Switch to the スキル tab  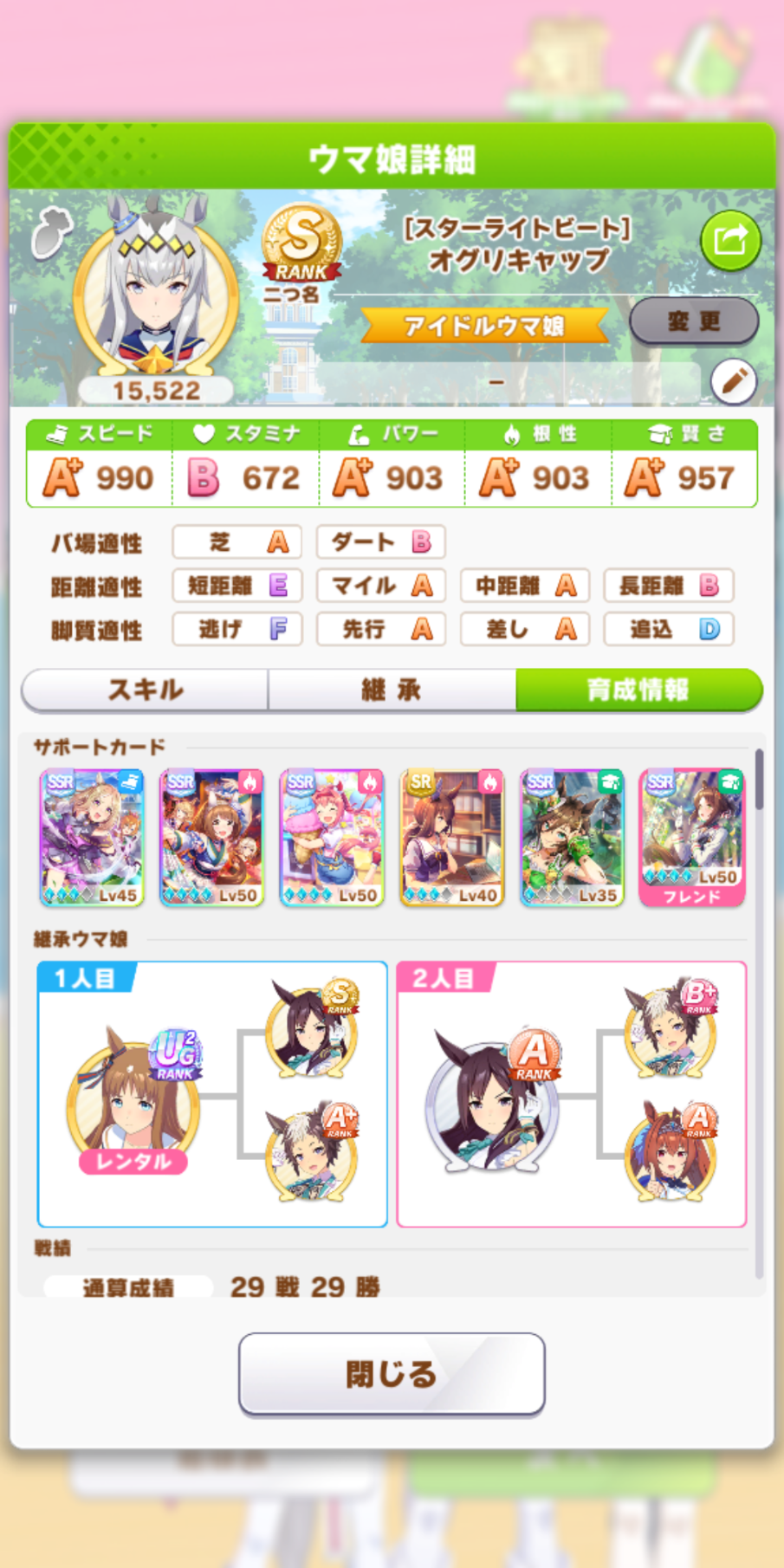click(x=146, y=690)
